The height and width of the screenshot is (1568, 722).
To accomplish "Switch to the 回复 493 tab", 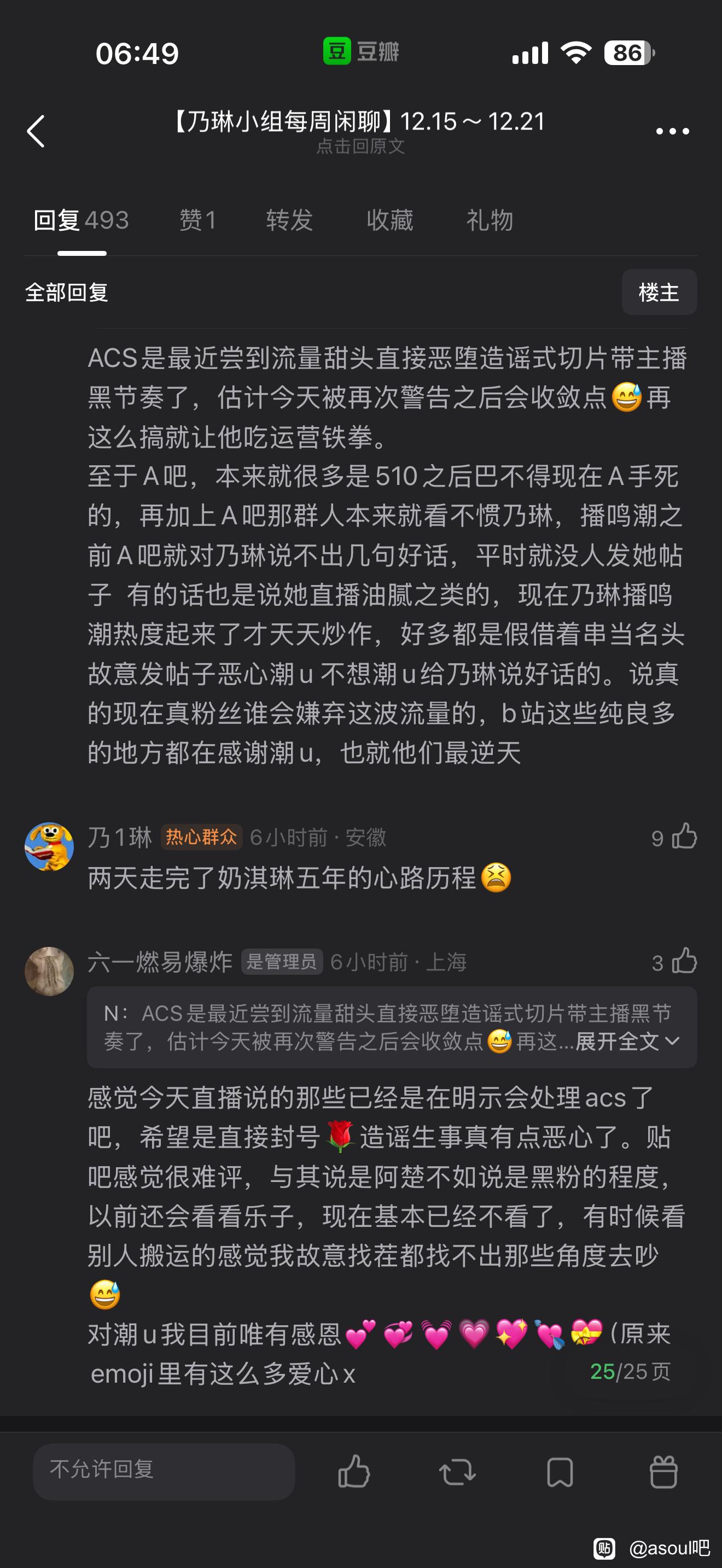I will (x=81, y=220).
